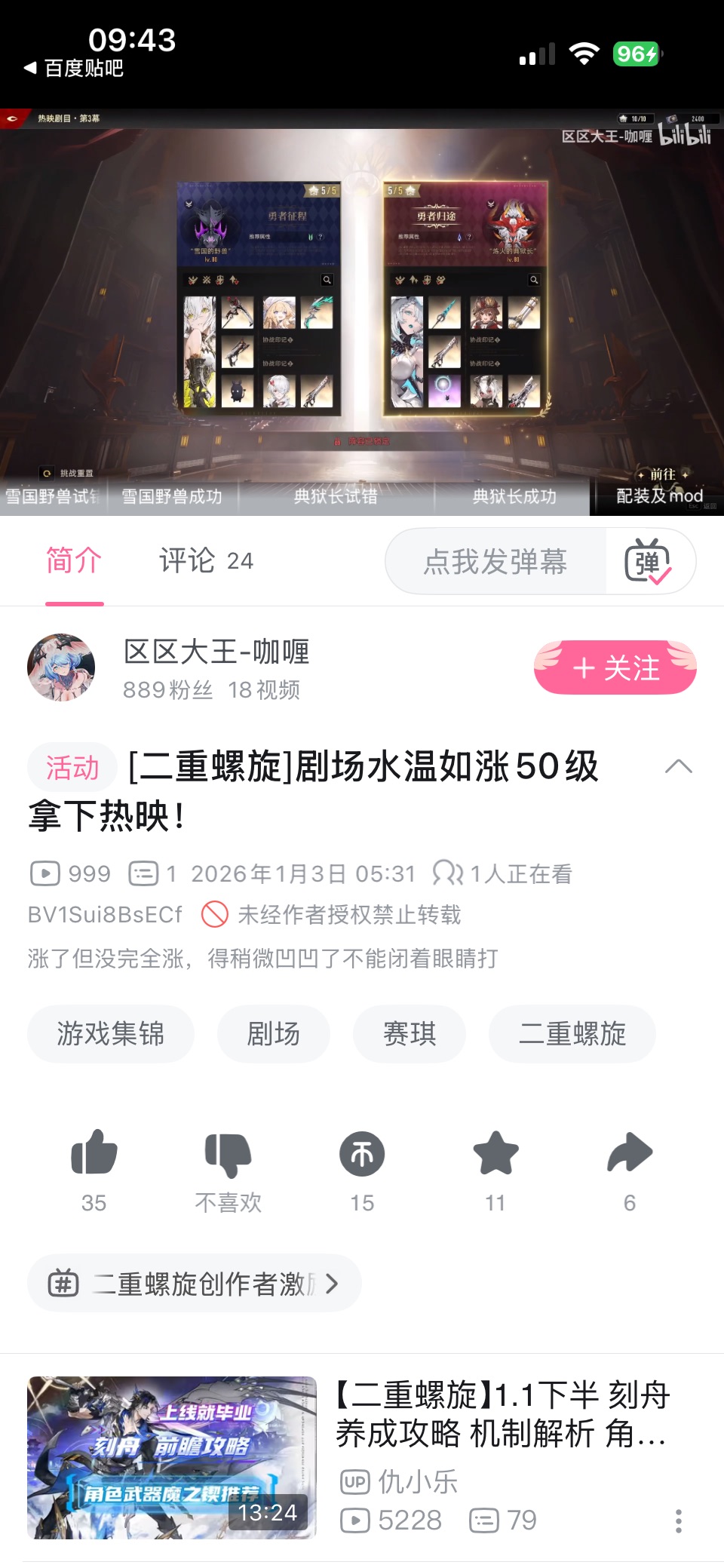This screenshot has height=1568, width=724.
Task: Open the 游戏集锦 tag
Action: click(x=111, y=1034)
